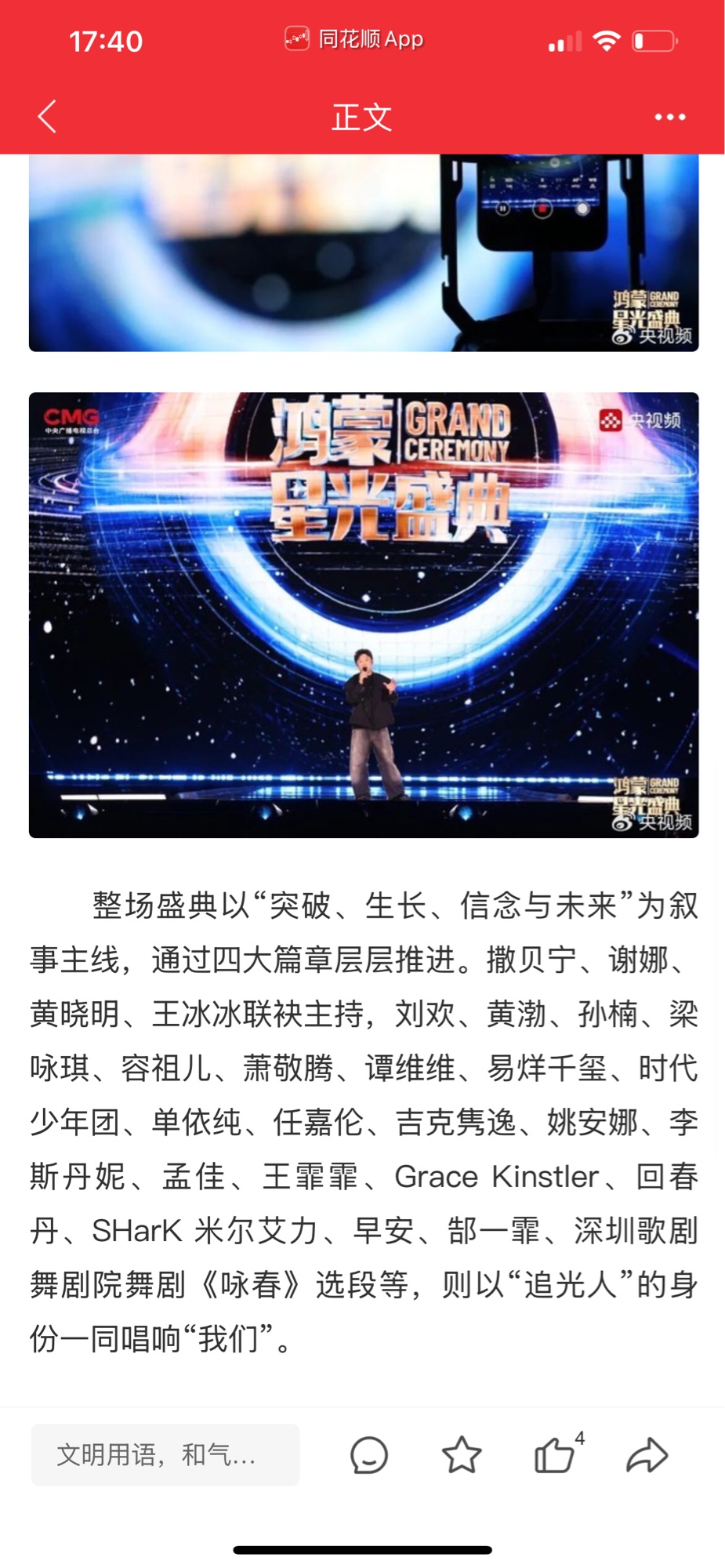Open the Grand Ceremony stage photo
Screen dimensions: 725x1568
pos(364,615)
